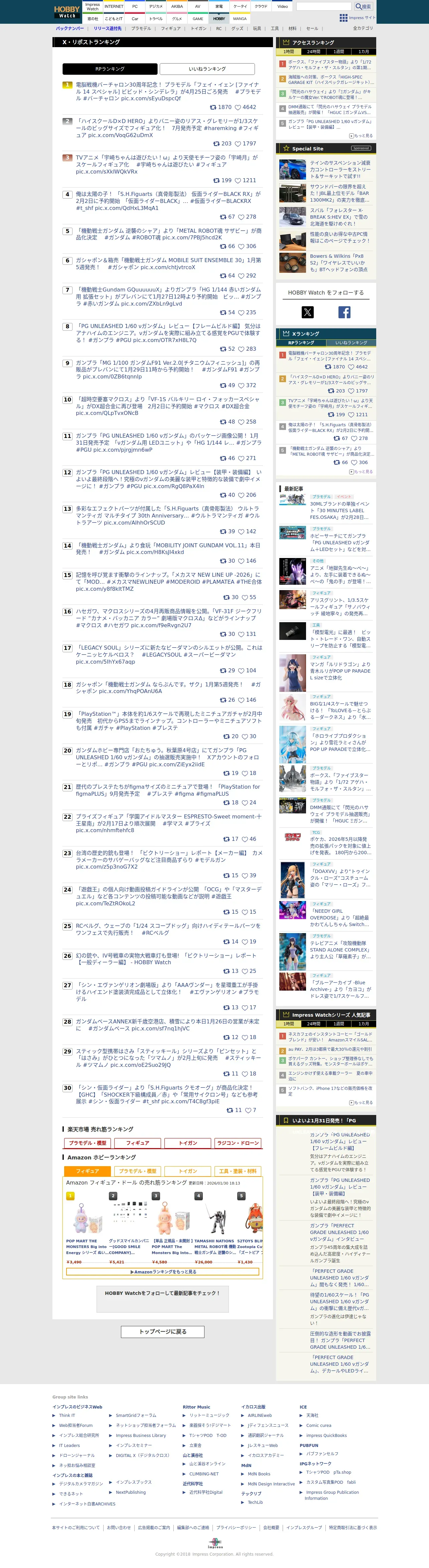The image size is (429, 1568).
Task: Select the RPランキング tab
Action: (110, 69)
